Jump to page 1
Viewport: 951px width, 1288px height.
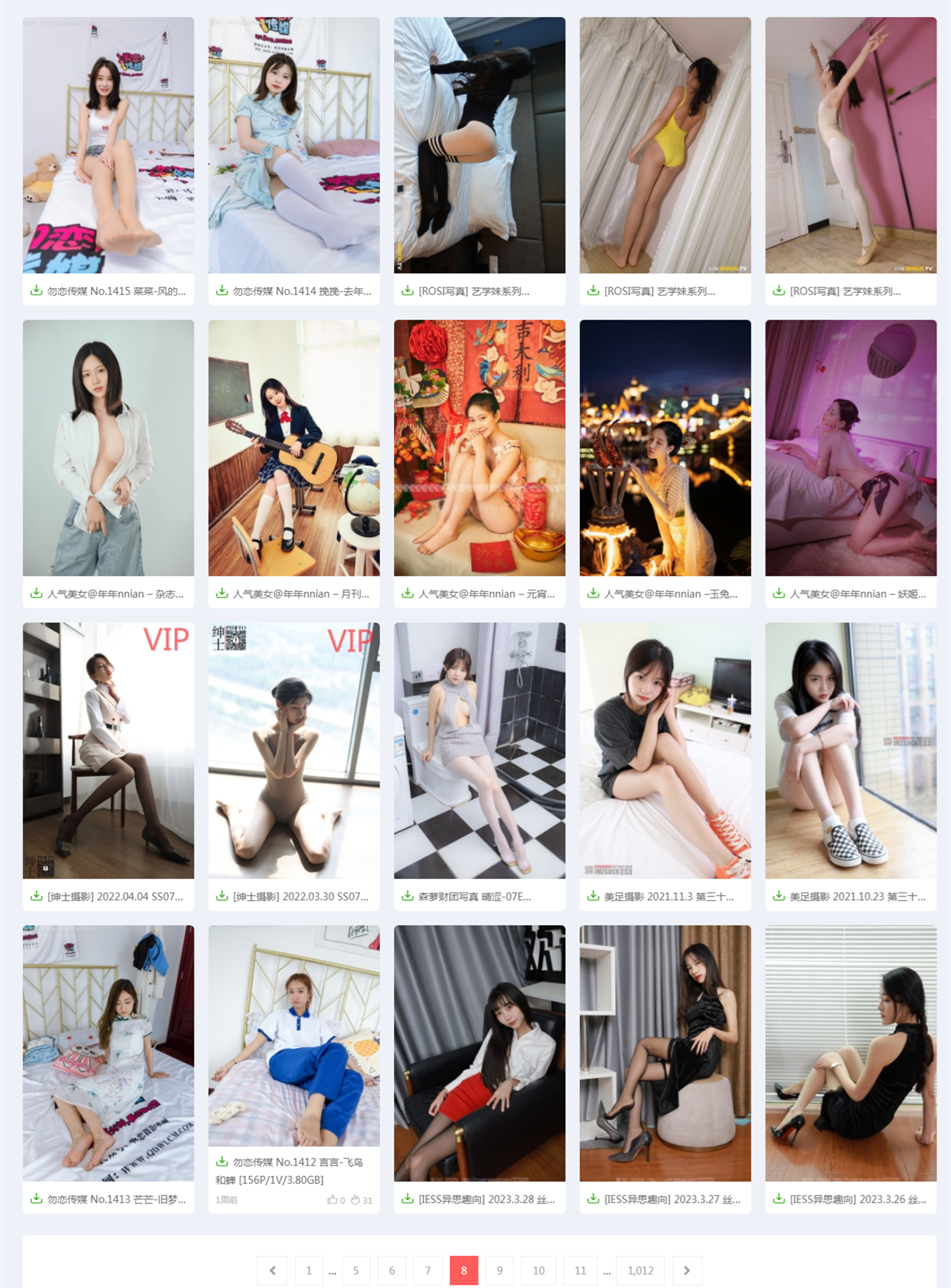308,1270
